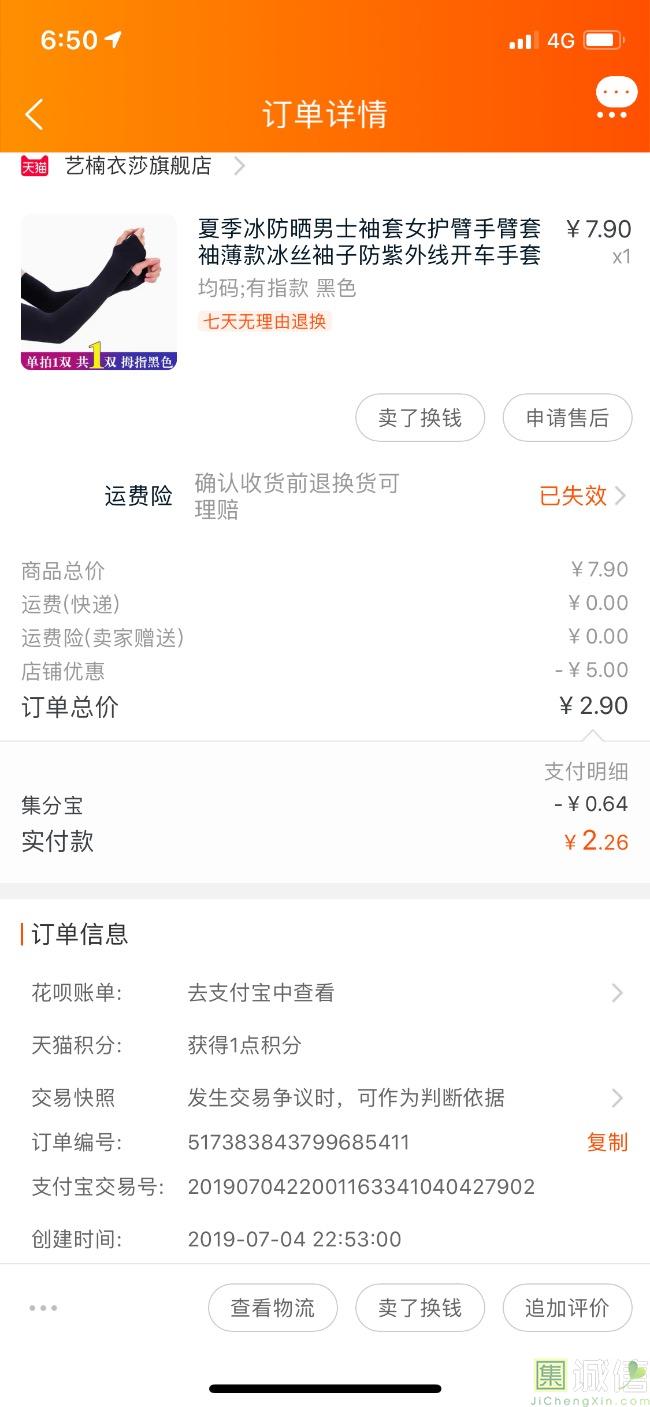Add a follow-up review via 追加评价

click(x=567, y=1308)
